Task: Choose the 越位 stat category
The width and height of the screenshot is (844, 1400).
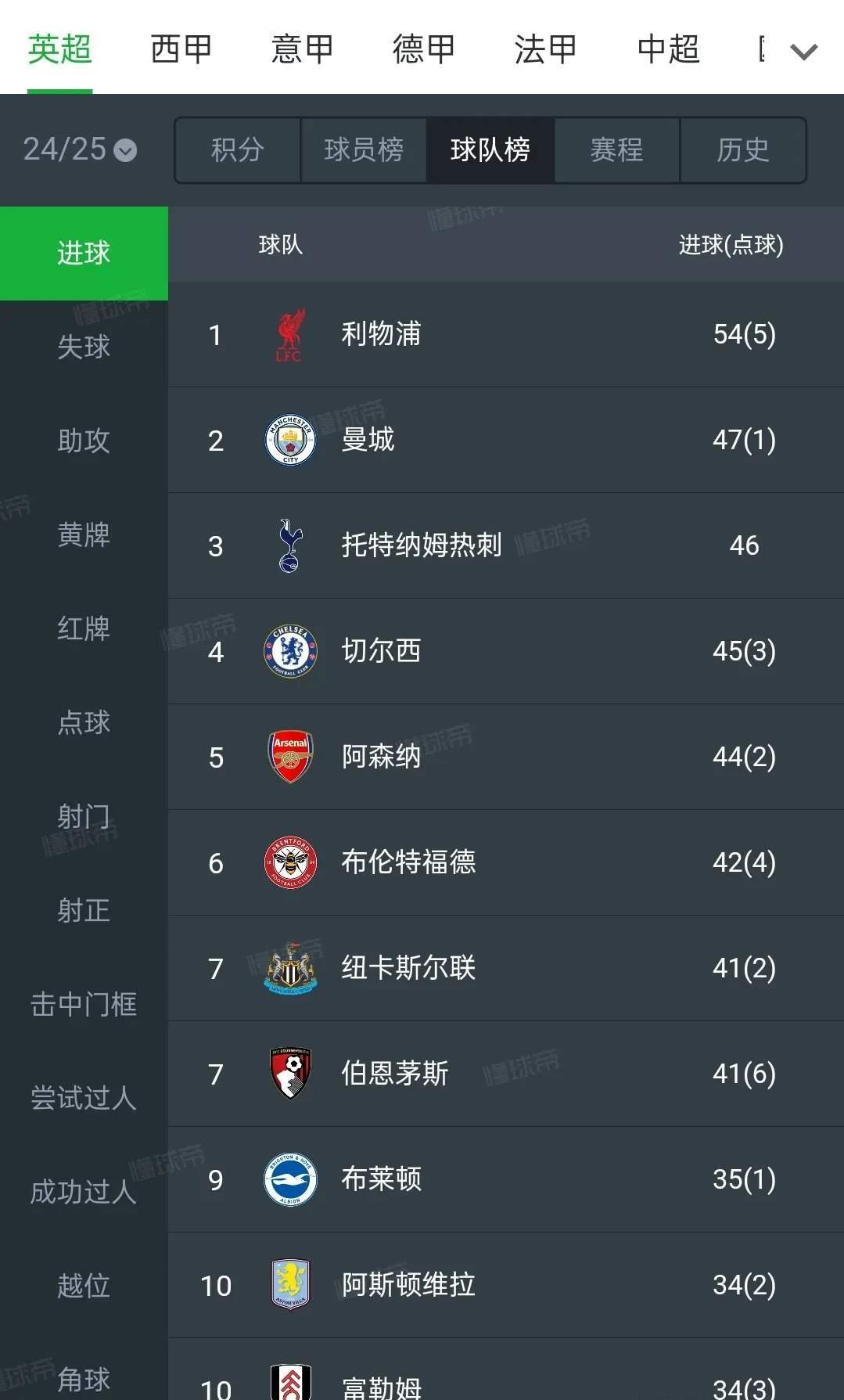Action: (84, 1286)
